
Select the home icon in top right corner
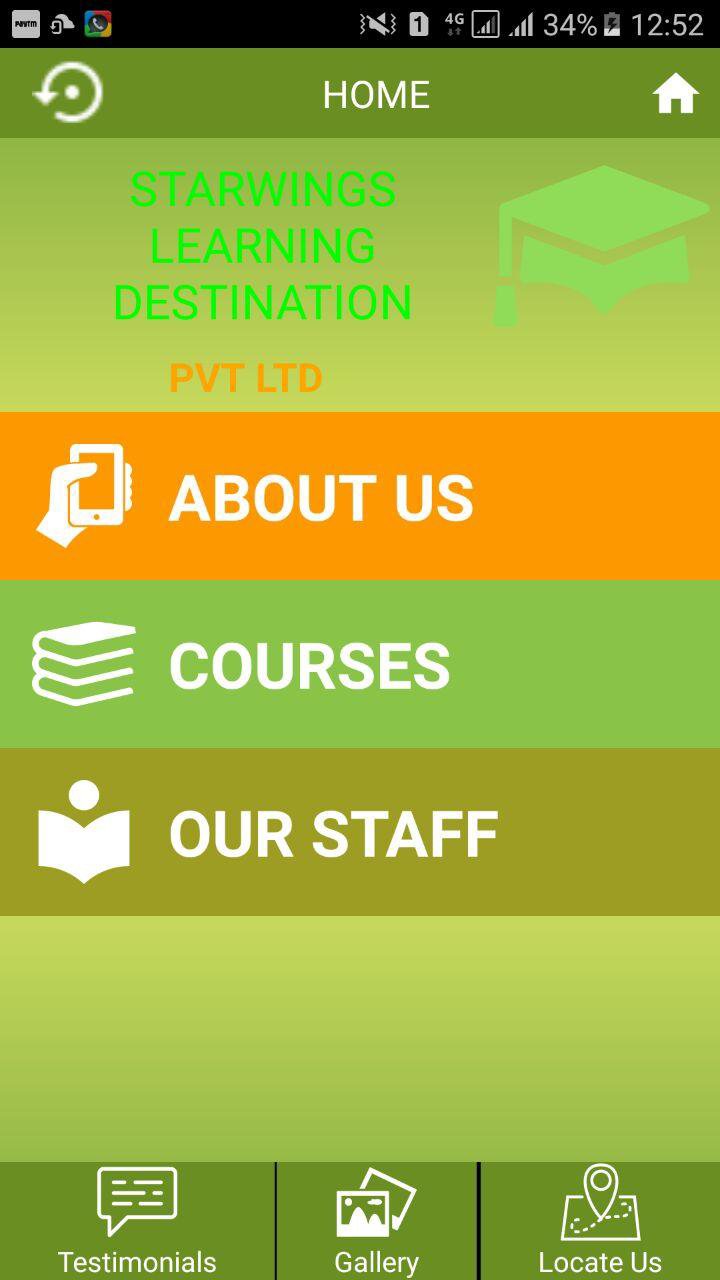click(677, 92)
